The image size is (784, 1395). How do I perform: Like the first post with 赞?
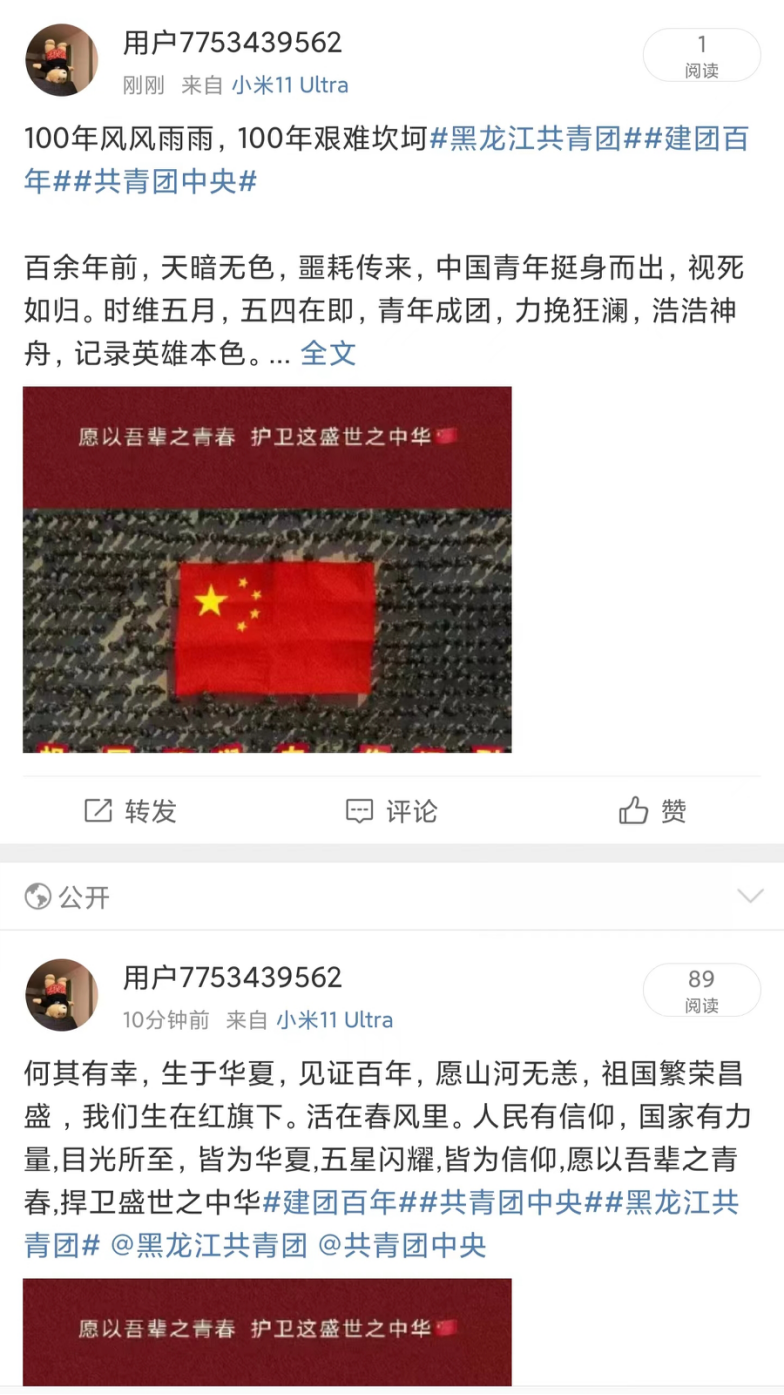(652, 811)
